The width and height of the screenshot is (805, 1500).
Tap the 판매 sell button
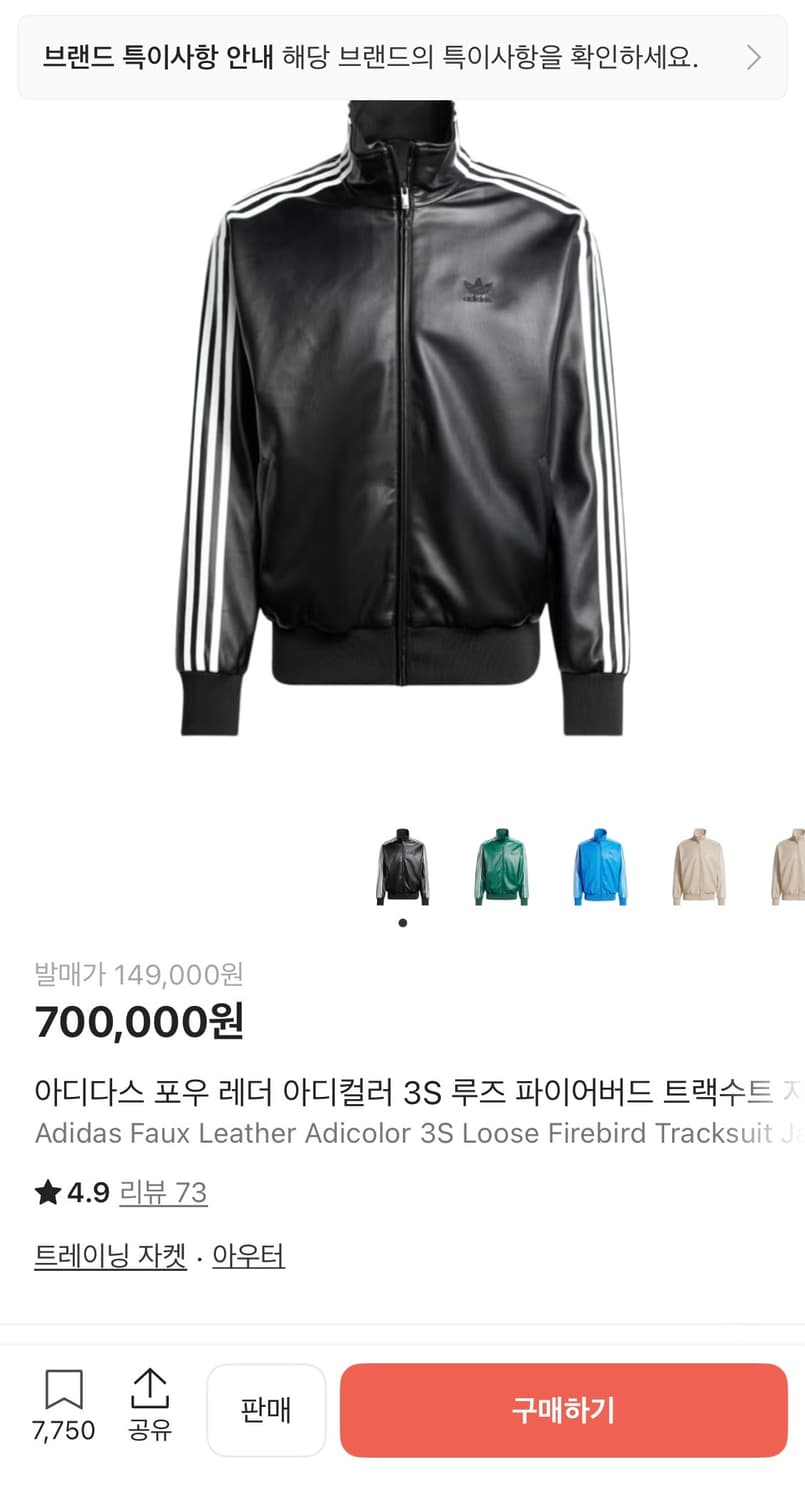(266, 1410)
